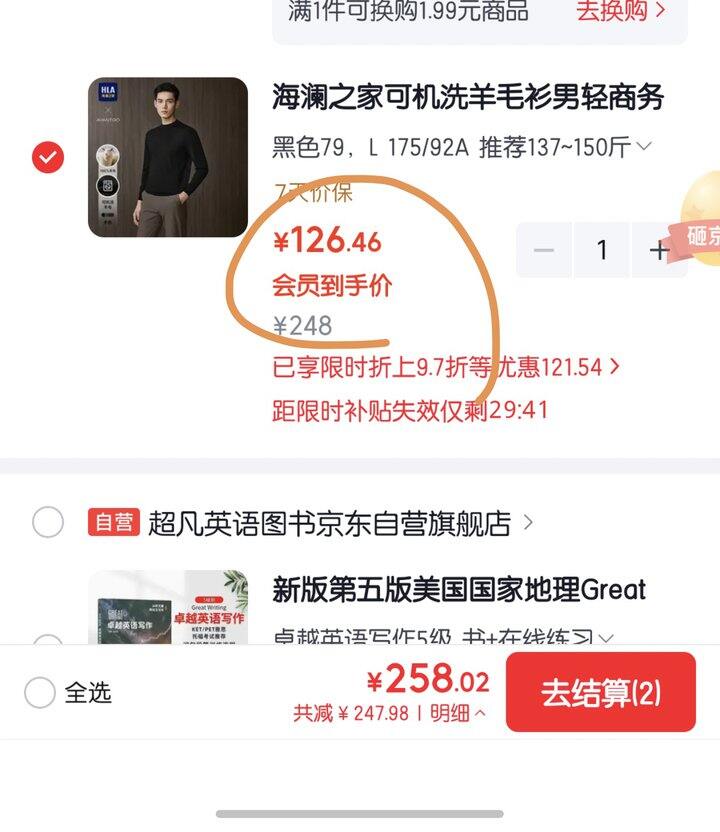Expand the 黑色79 L size options dropdown
Viewport: 720px width, 832px height.
[x=462, y=147]
